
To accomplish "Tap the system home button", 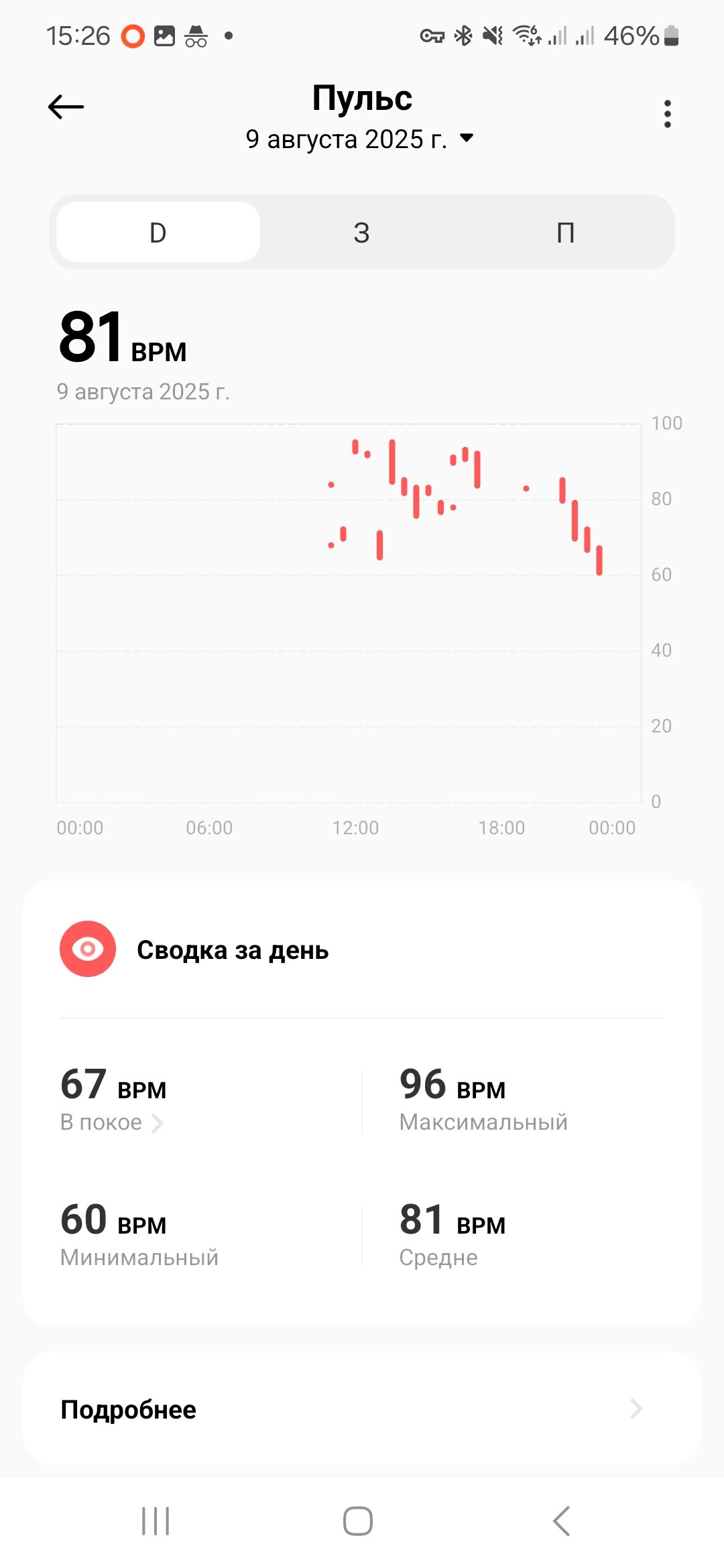I will click(x=358, y=1521).
